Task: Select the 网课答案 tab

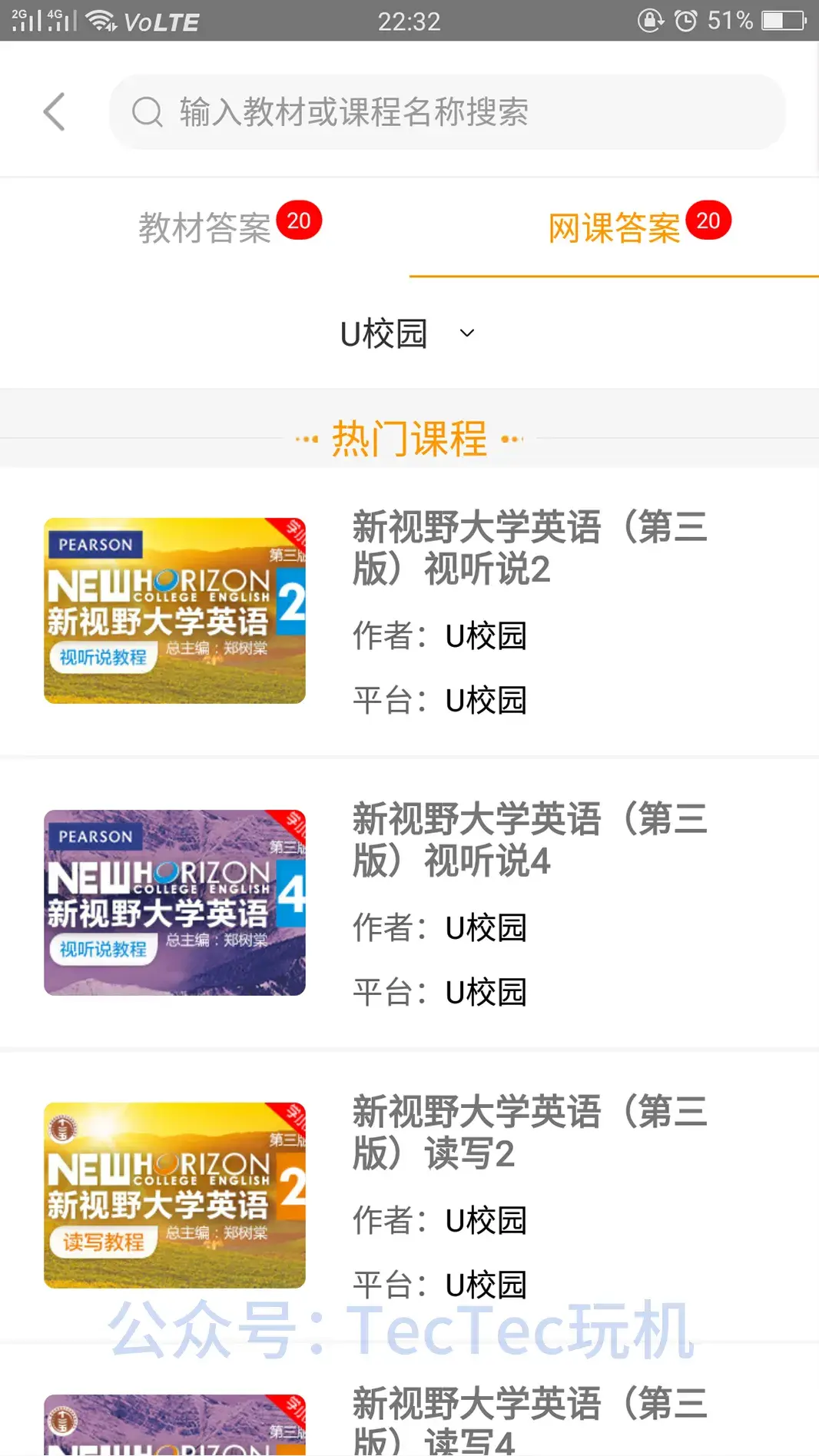Action: pyautogui.click(x=615, y=228)
